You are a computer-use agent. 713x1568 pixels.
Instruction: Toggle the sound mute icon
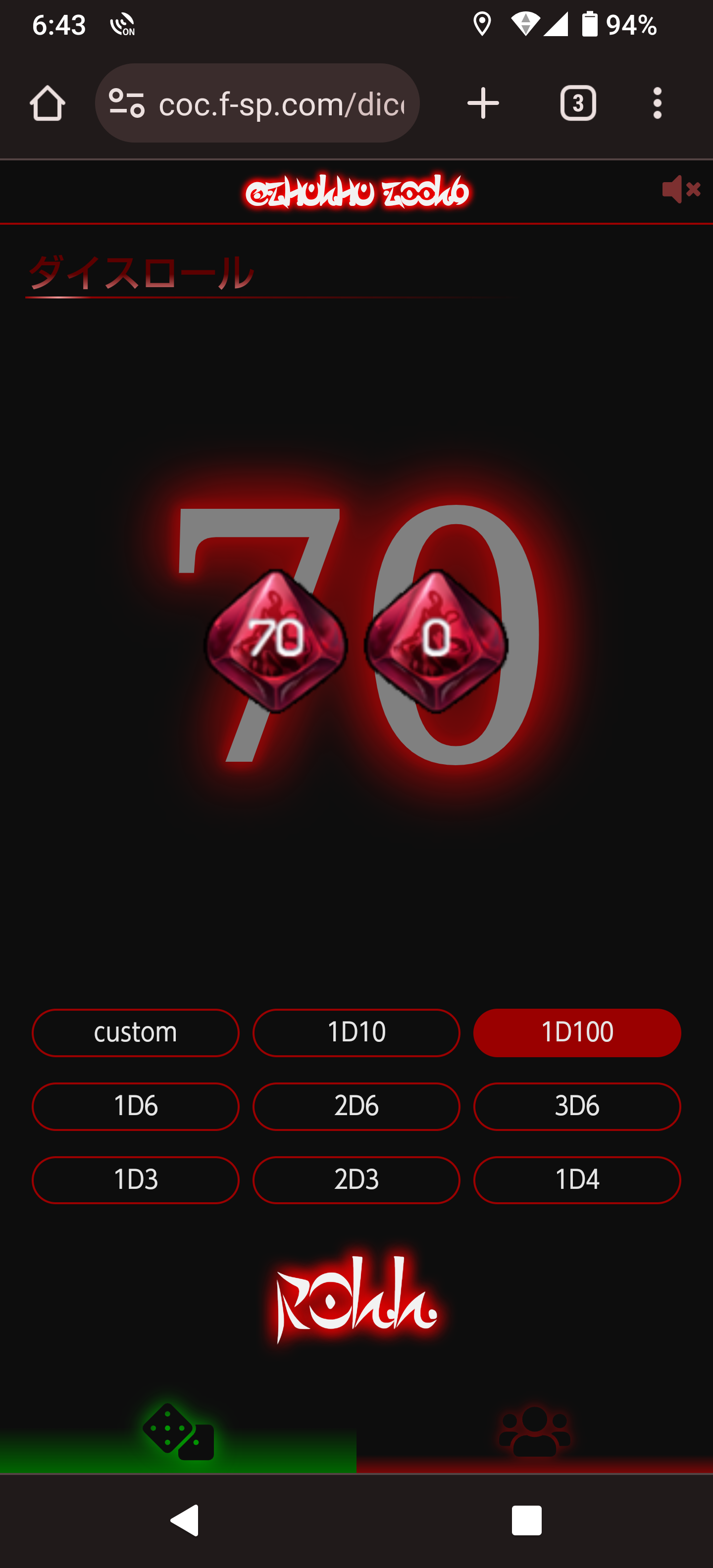681,189
